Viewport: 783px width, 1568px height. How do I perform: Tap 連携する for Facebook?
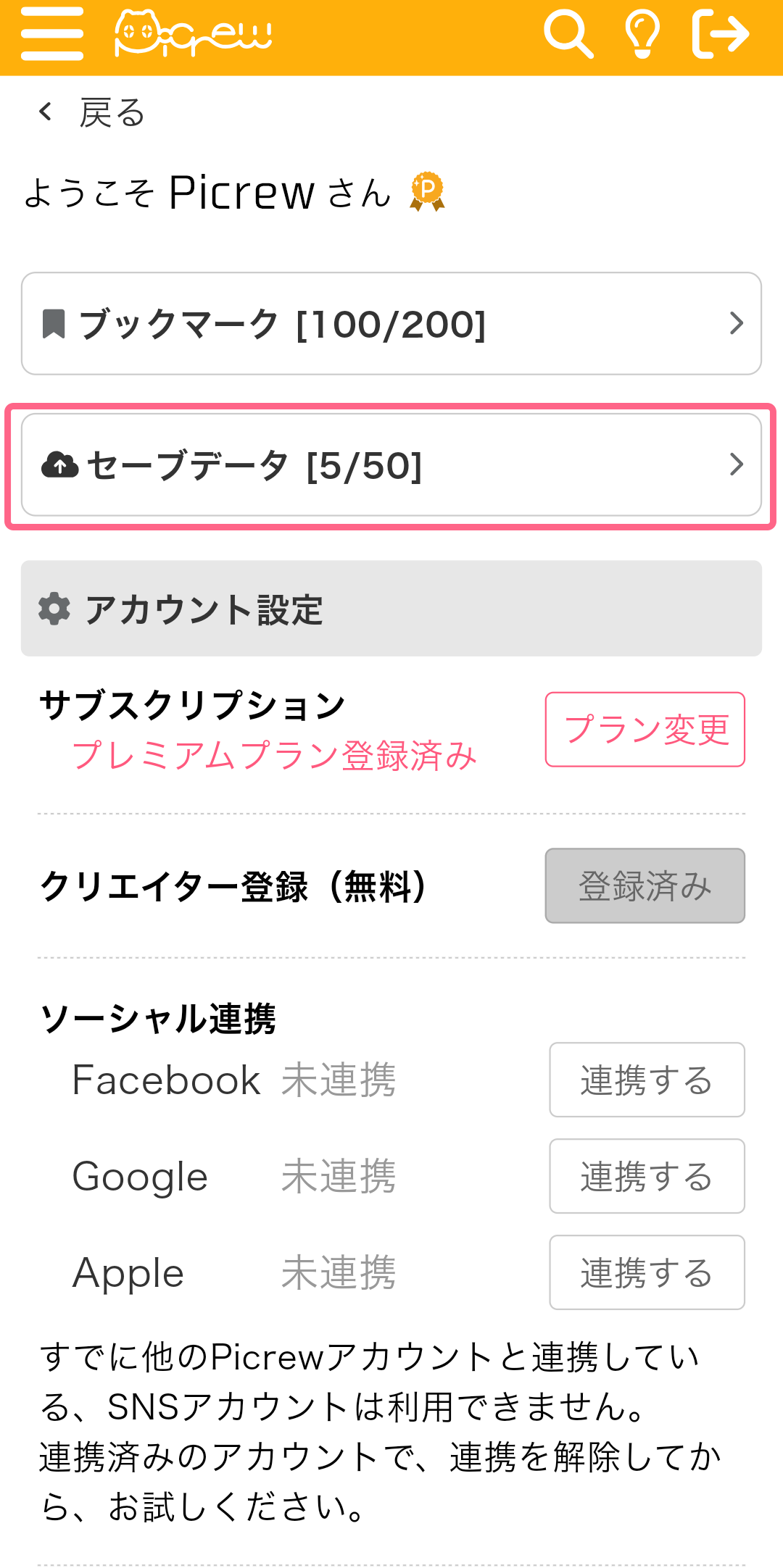647,1080
